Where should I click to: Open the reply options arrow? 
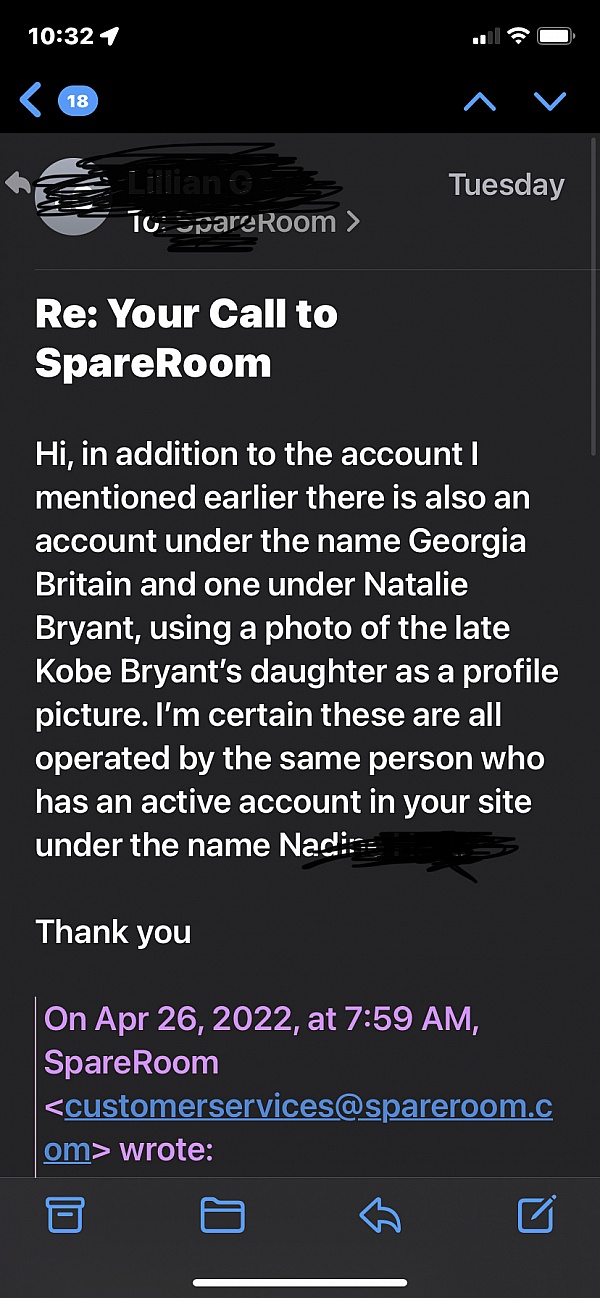[379, 1214]
